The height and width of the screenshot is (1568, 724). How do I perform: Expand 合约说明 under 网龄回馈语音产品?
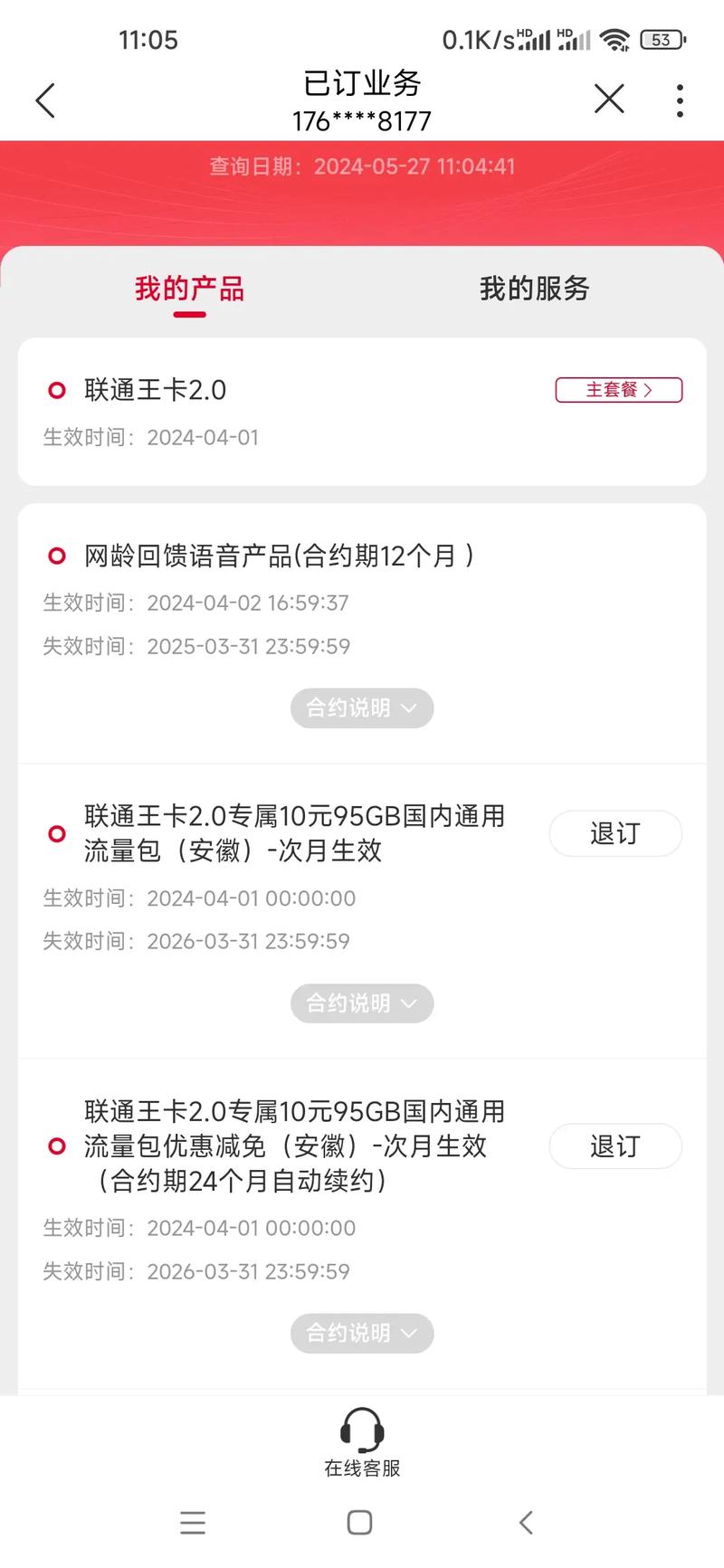click(362, 708)
